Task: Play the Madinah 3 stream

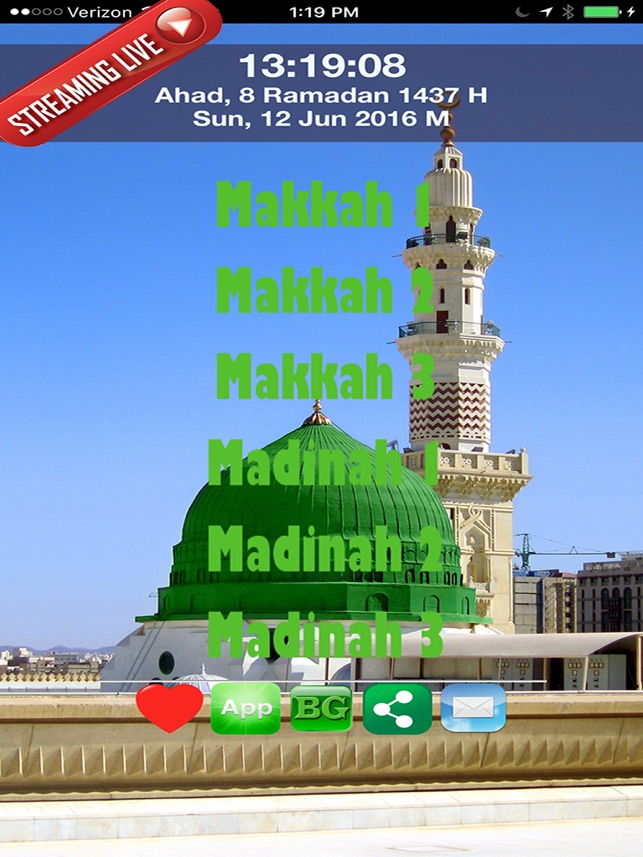Action: tap(324, 633)
